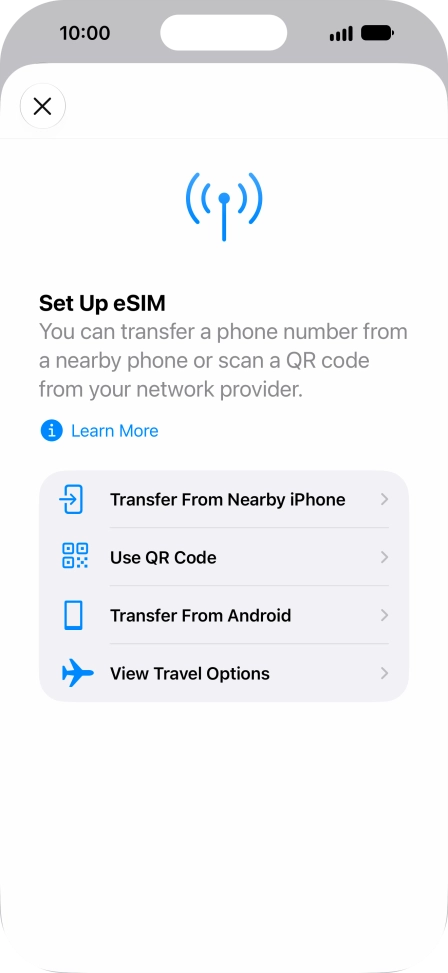
Task: Open the Learn More link
Action: (x=100, y=431)
